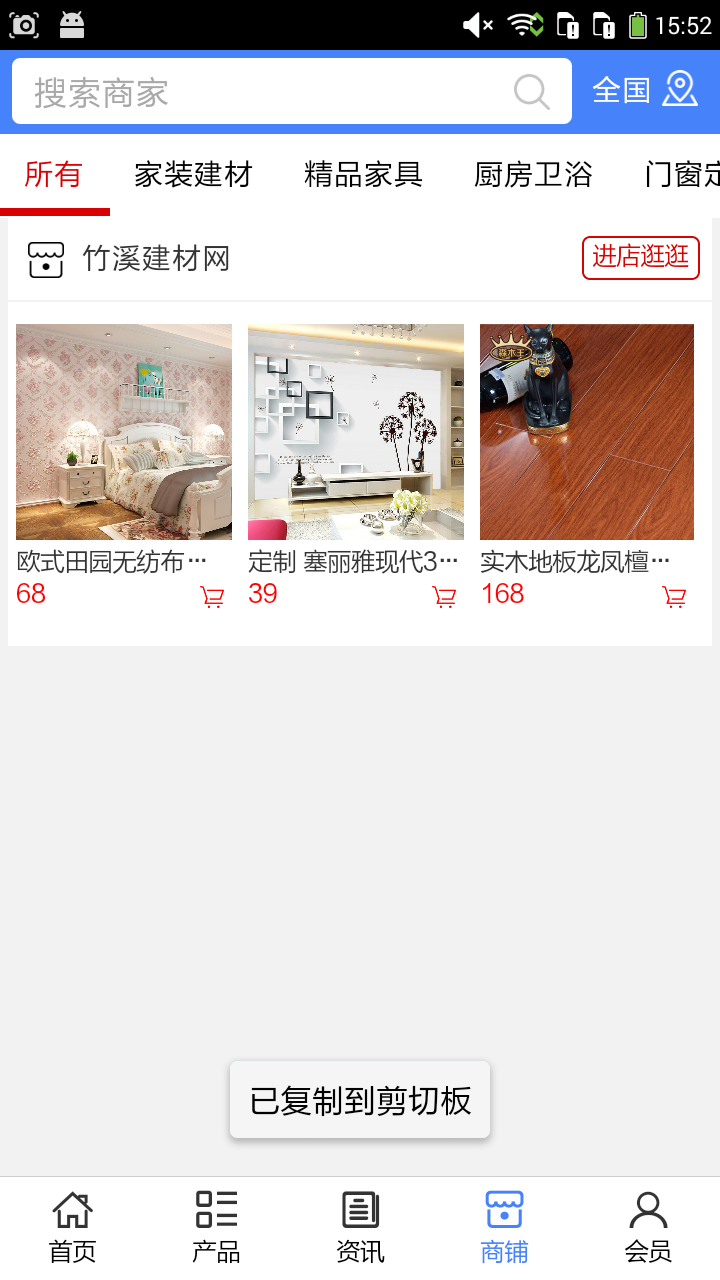Select the 商铺 shops tab
The image size is (720, 1280).
point(504,1227)
